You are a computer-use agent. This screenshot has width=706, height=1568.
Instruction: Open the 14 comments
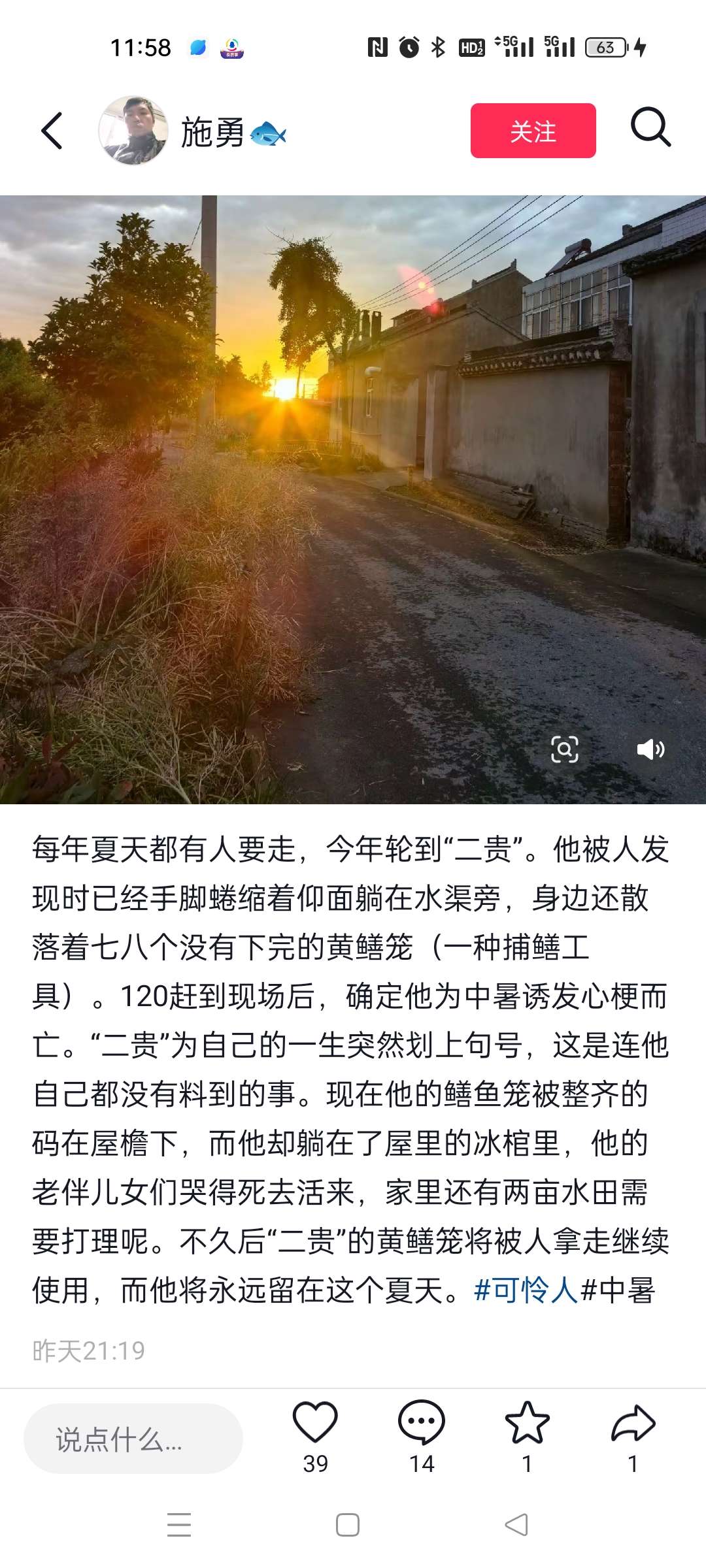tap(422, 1422)
